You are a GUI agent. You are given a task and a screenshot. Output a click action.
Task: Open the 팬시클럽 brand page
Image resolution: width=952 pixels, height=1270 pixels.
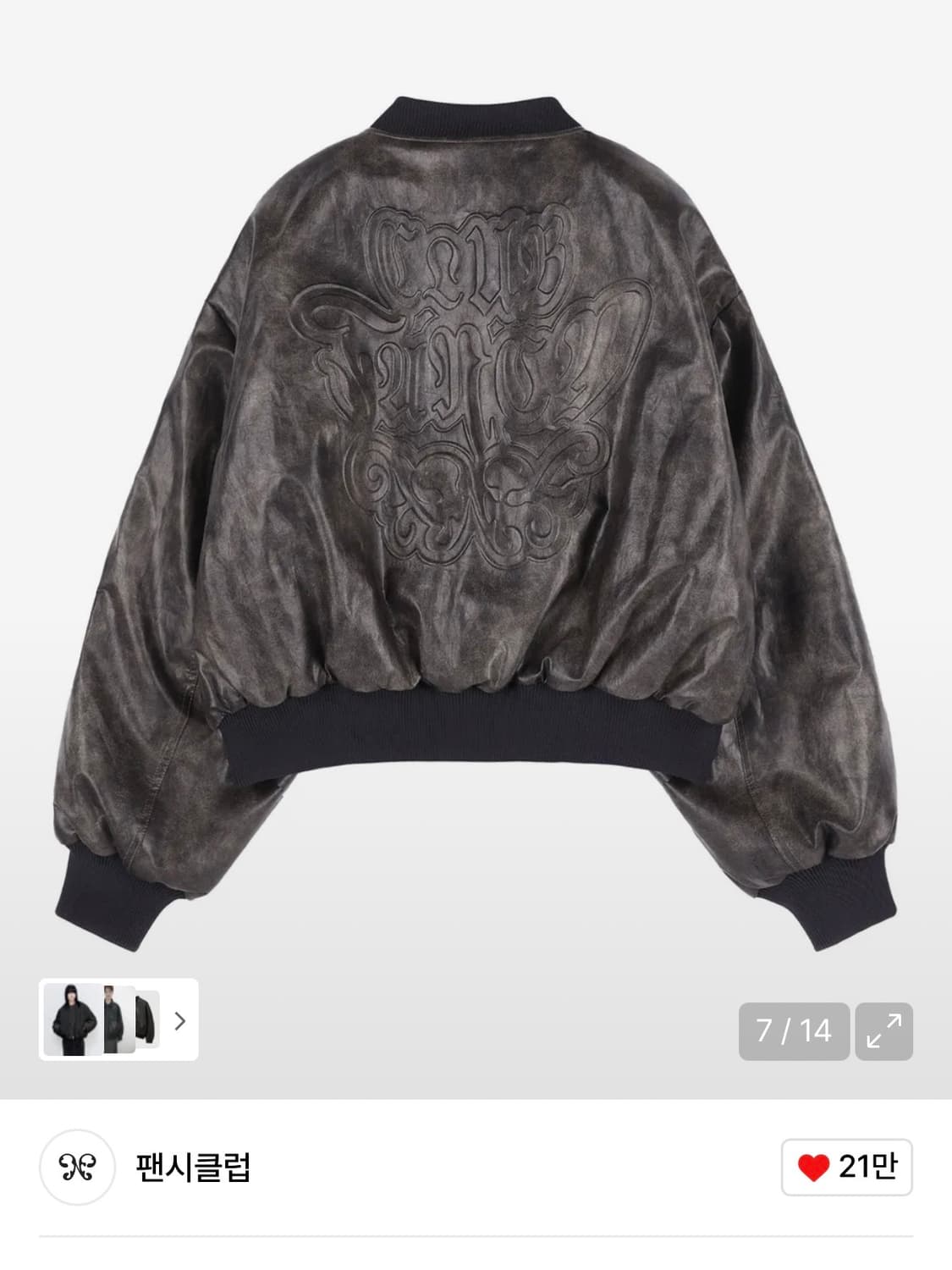click(193, 1168)
